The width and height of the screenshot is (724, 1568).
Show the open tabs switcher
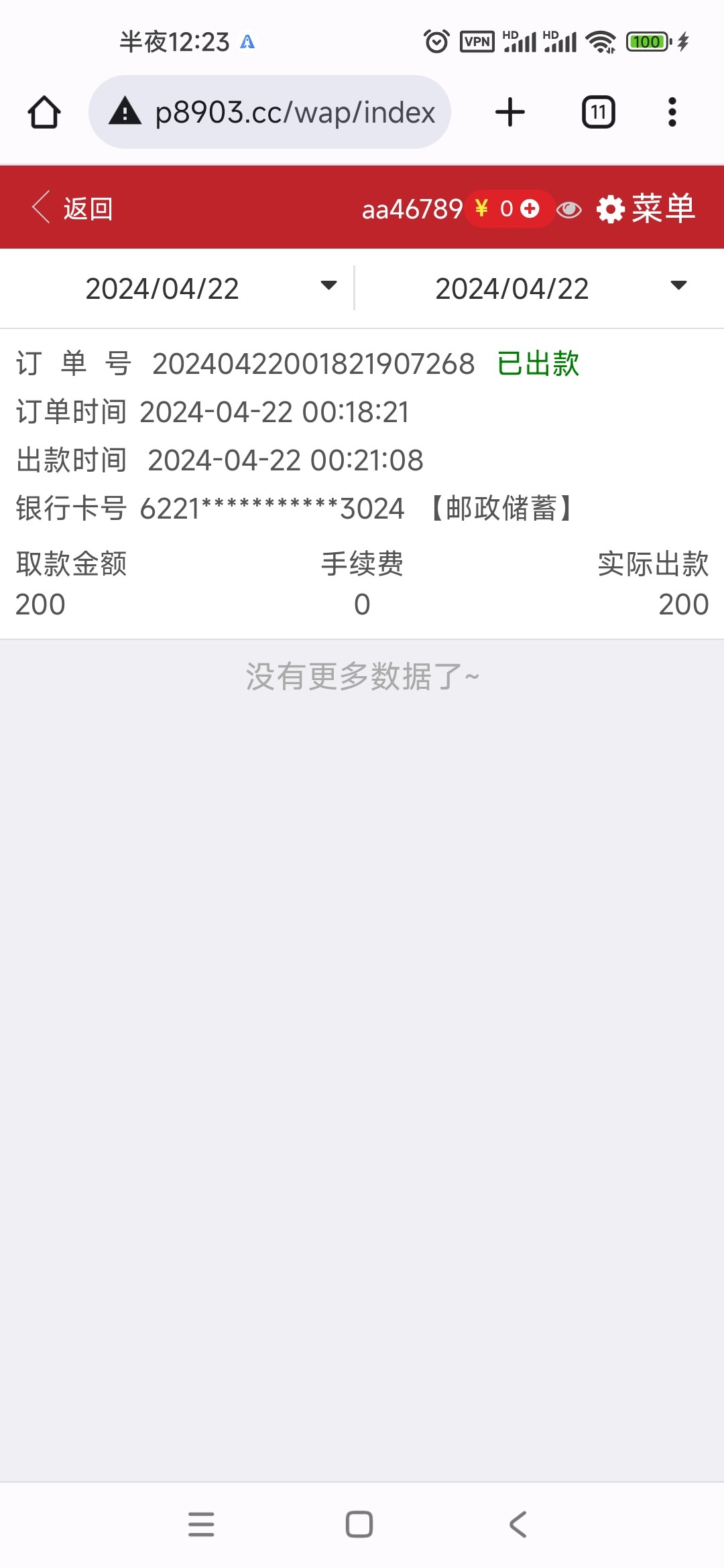tap(598, 112)
